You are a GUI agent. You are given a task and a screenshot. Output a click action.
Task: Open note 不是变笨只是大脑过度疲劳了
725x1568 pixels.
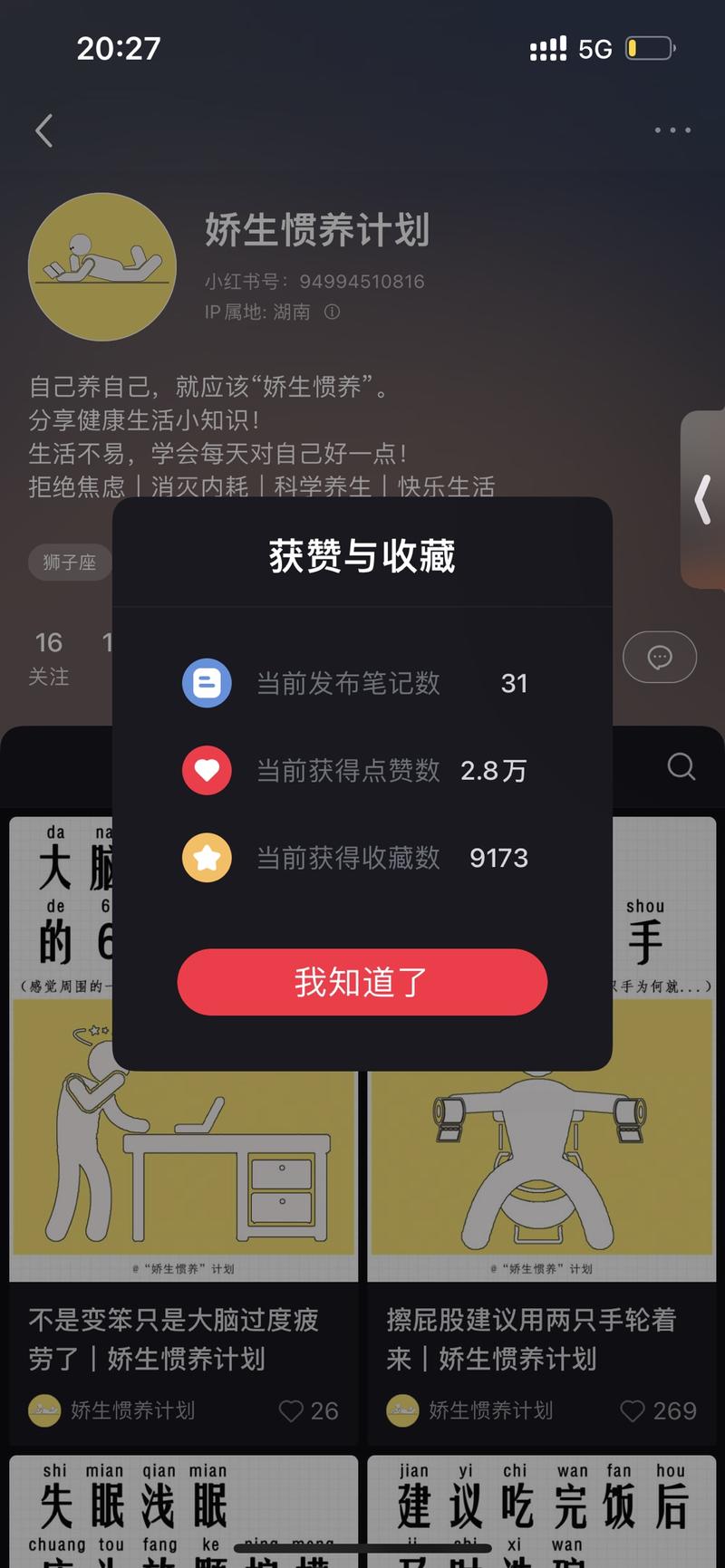pos(172,1339)
